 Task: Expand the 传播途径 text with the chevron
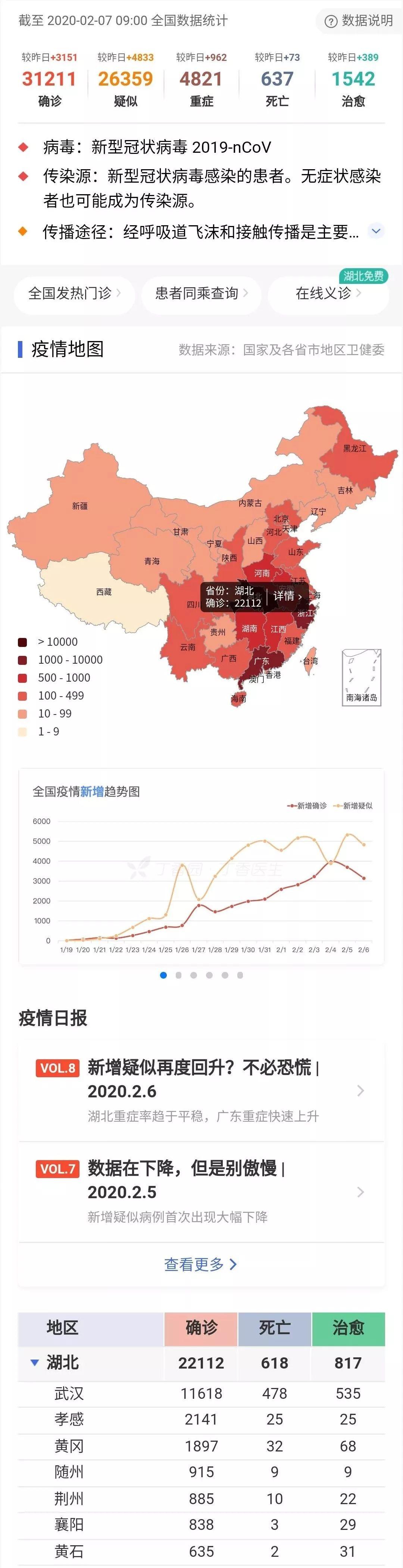[376, 231]
